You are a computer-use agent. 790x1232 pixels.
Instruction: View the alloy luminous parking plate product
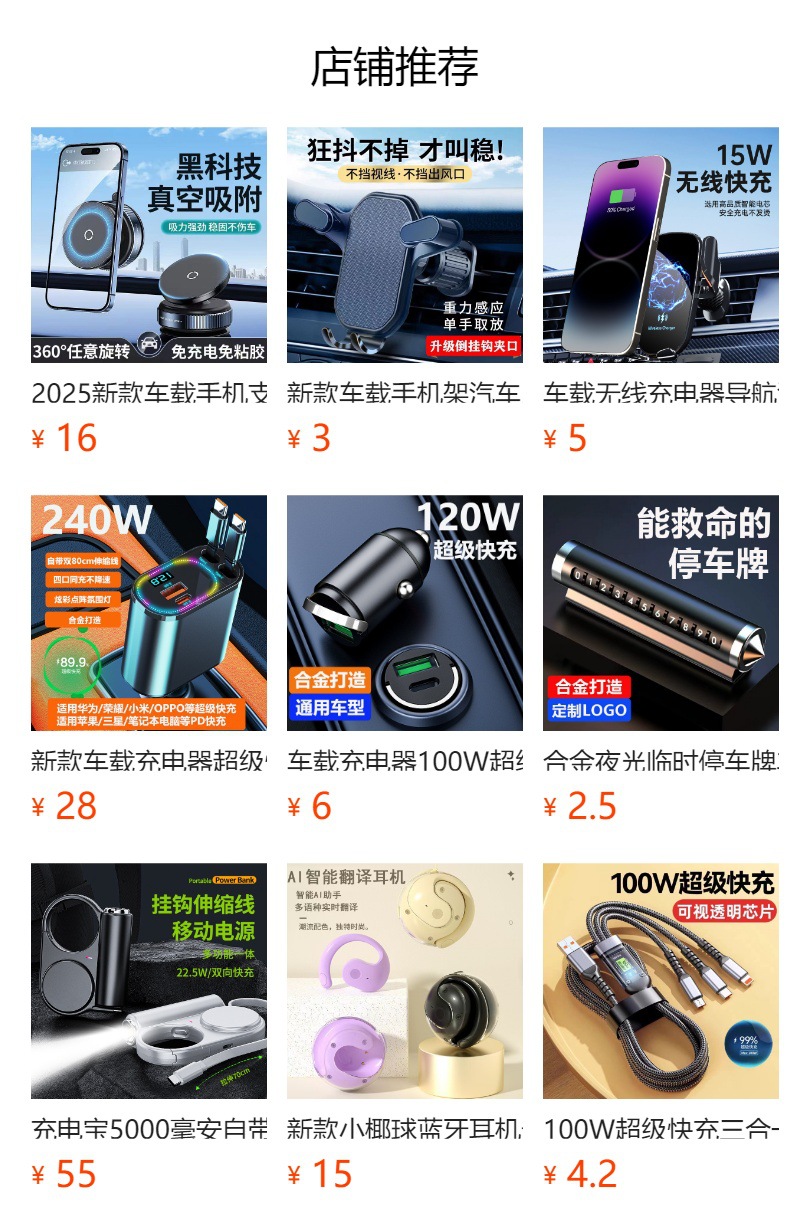click(661, 613)
